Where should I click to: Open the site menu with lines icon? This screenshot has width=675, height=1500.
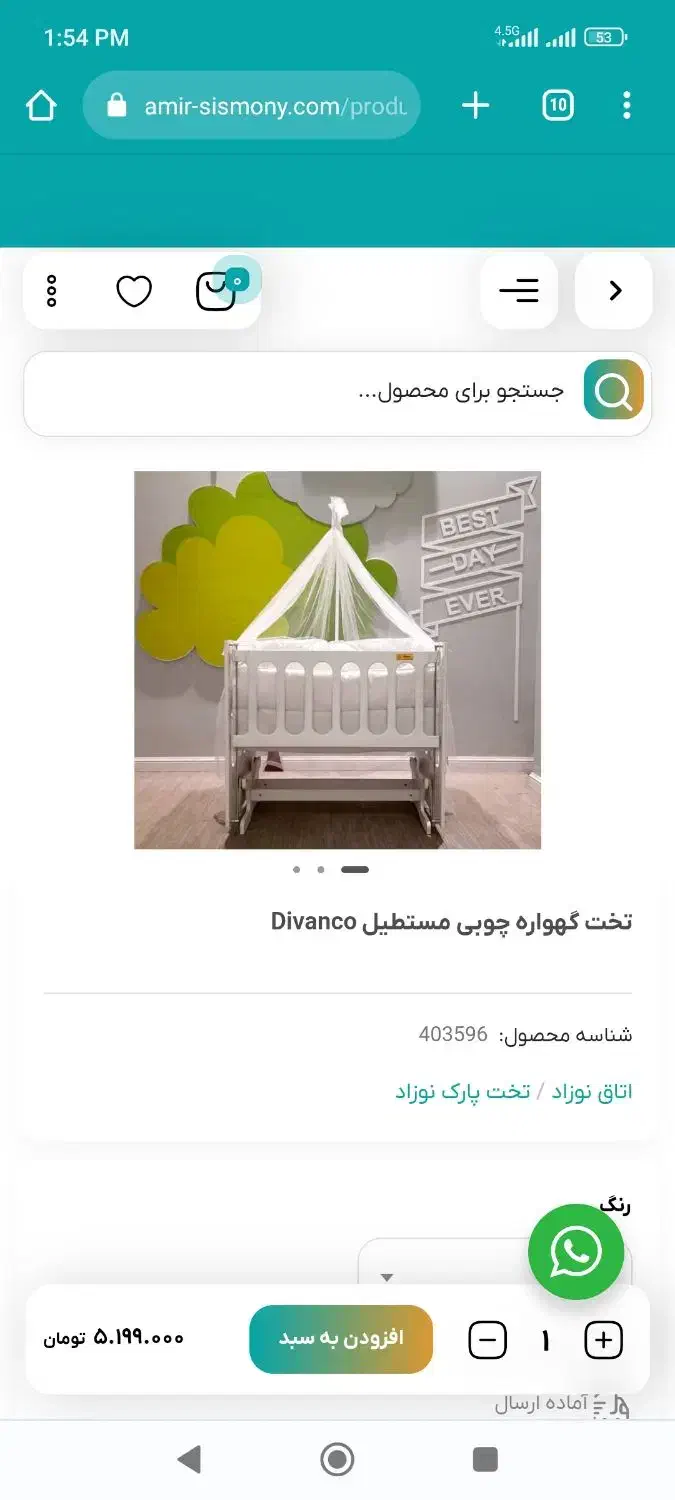[x=519, y=291]
